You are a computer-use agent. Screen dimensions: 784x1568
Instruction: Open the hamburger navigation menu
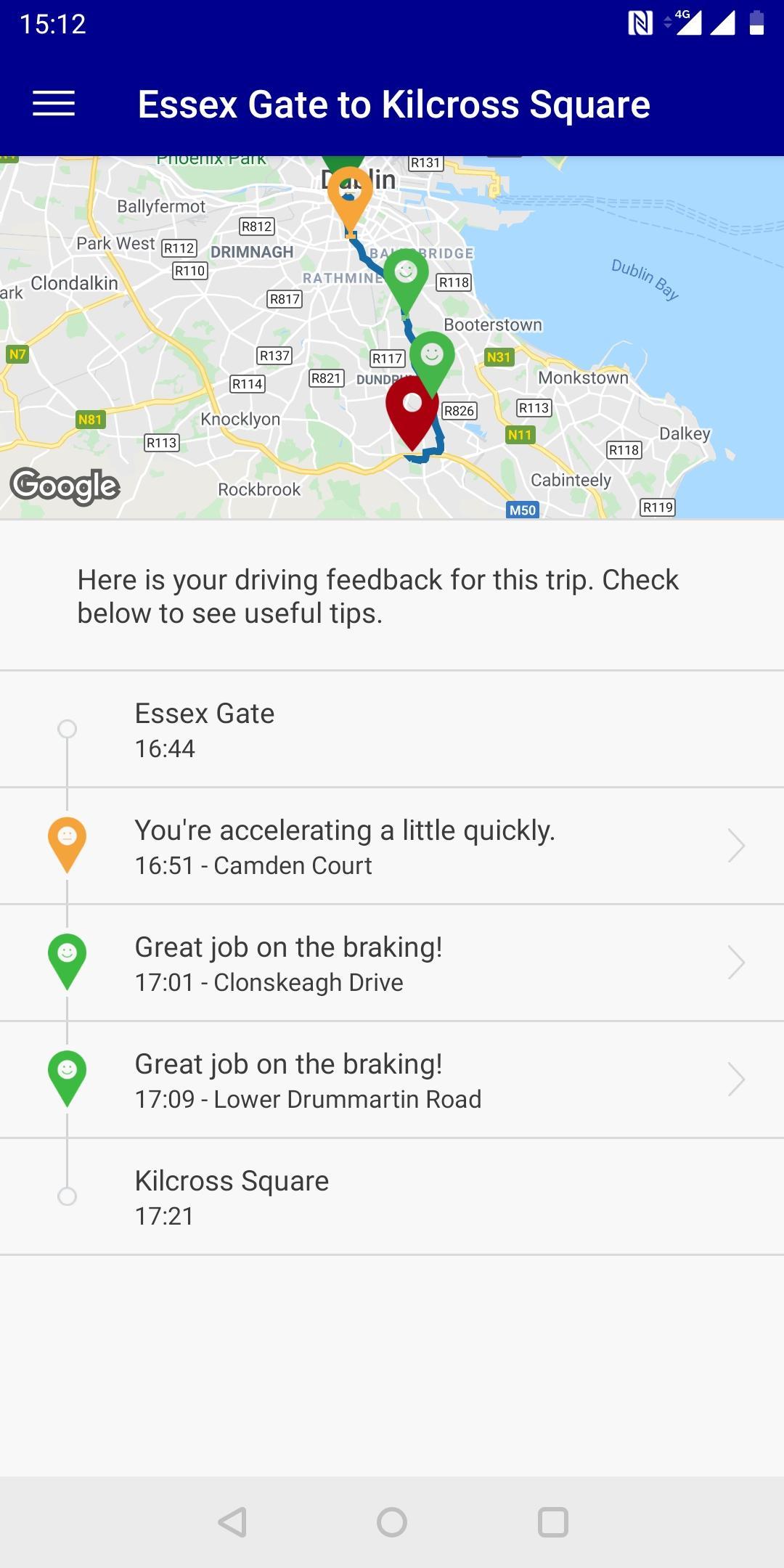click(54, 104)
